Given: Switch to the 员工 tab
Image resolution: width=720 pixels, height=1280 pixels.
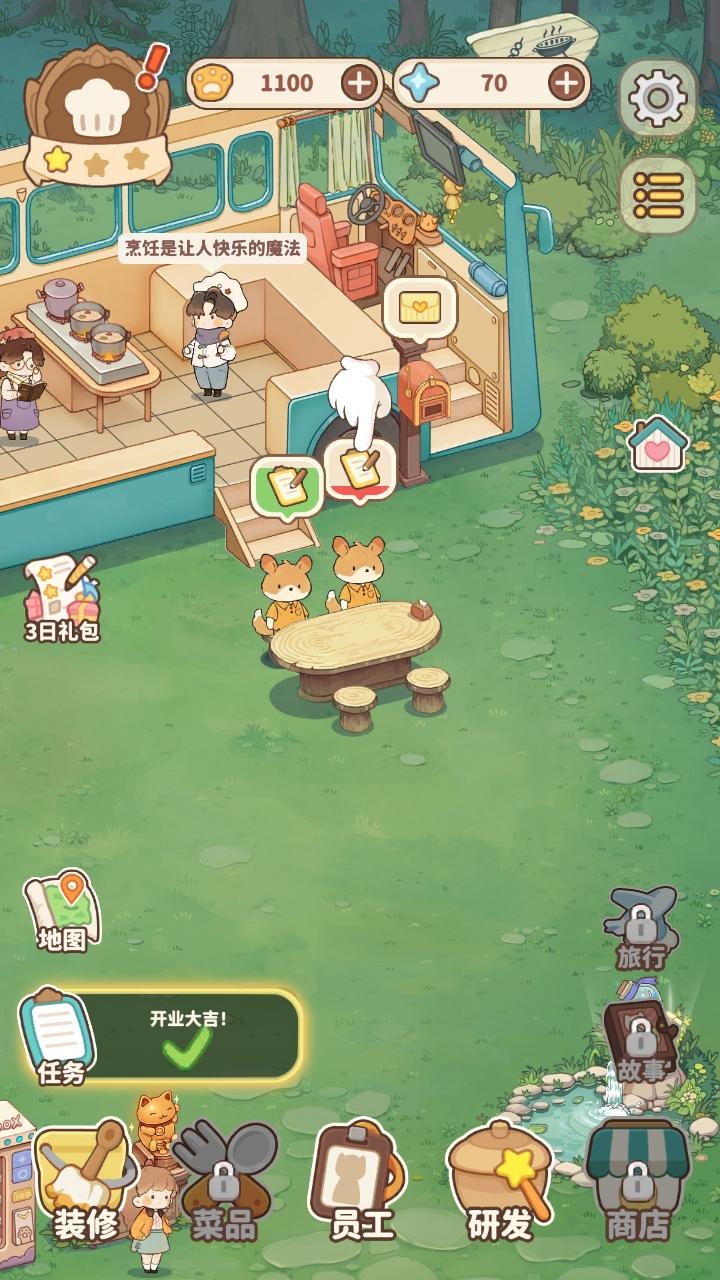Looking at the screenshot, I should click(362, 1184).
